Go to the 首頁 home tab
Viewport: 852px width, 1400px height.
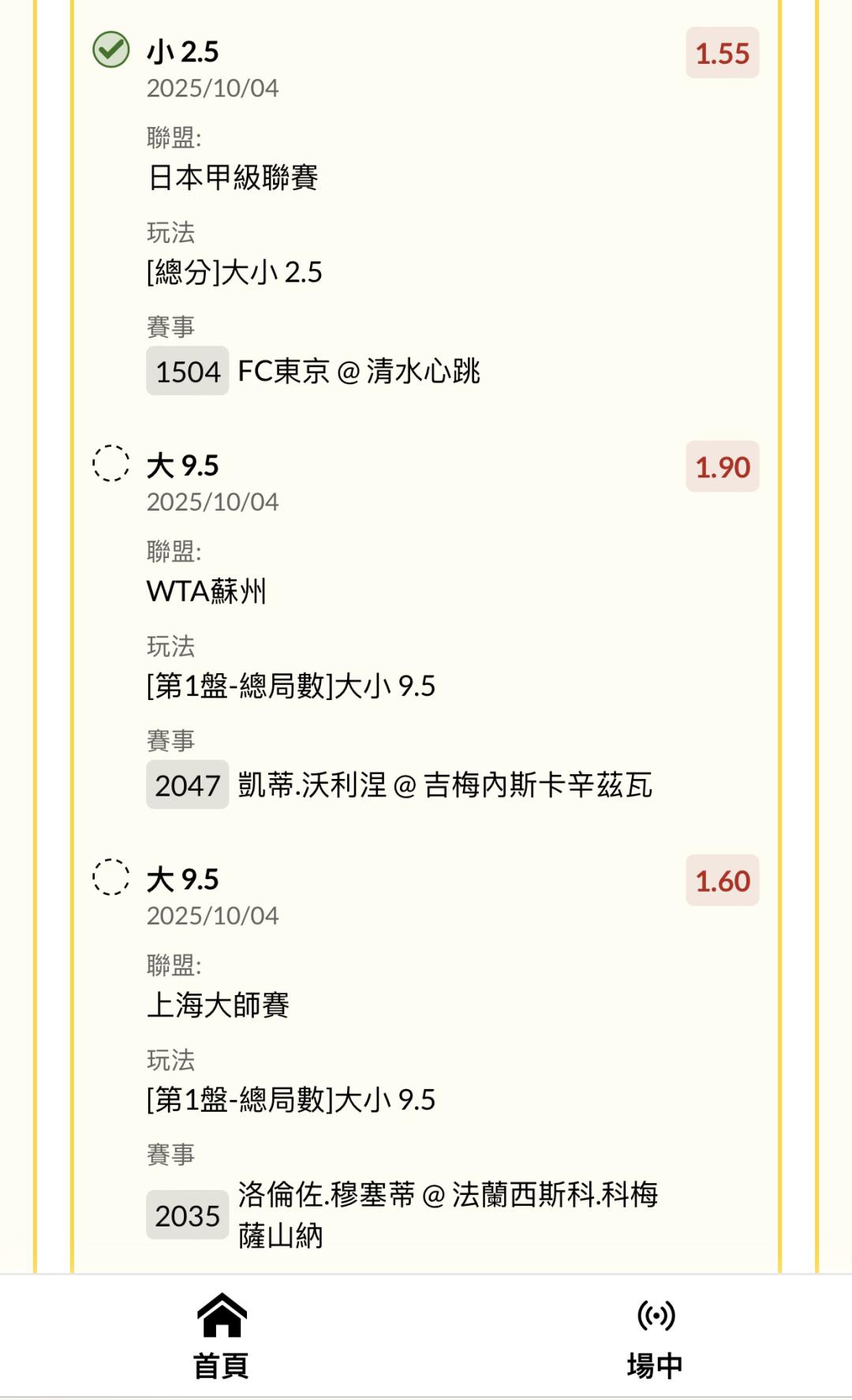tap(222, 1335)
